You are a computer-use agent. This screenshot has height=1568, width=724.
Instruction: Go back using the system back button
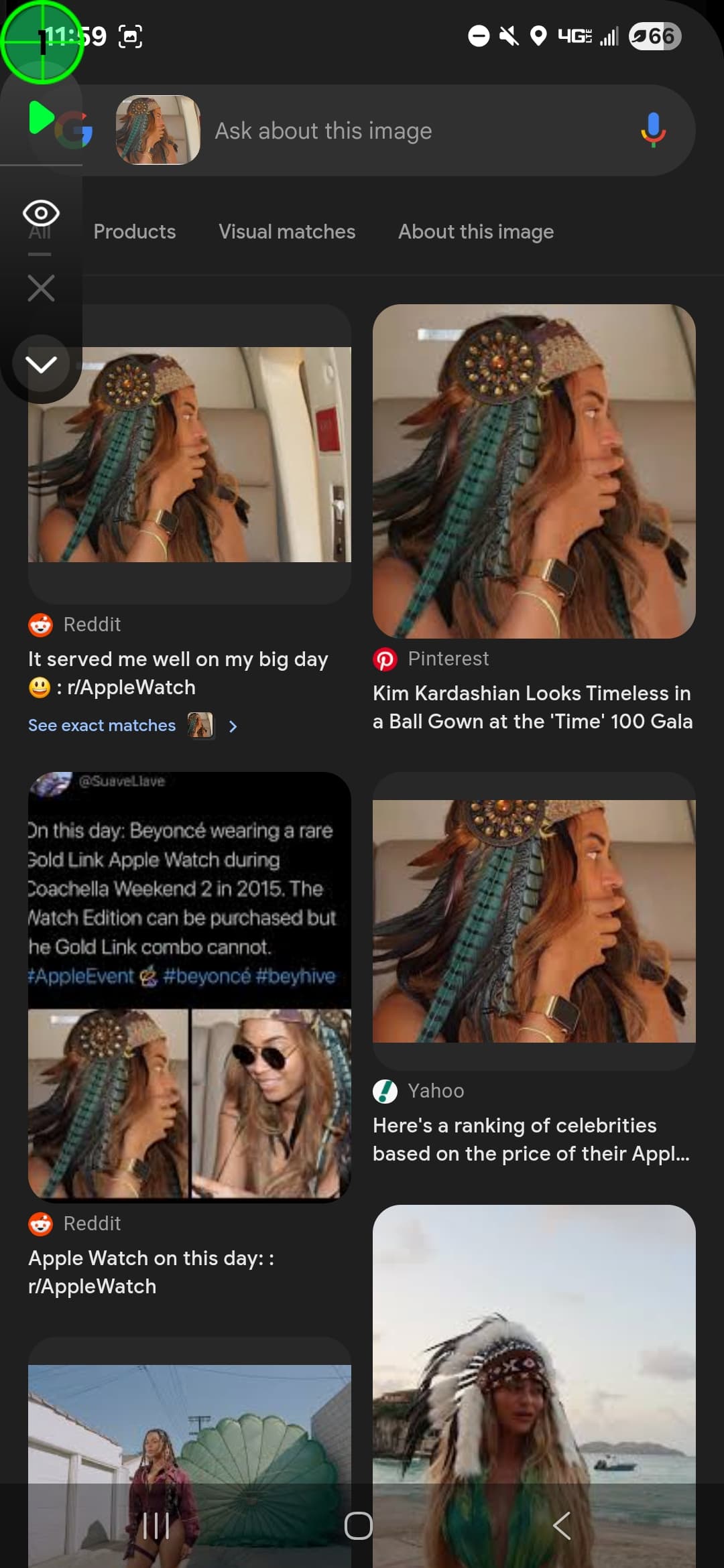tap(562, 1526)
